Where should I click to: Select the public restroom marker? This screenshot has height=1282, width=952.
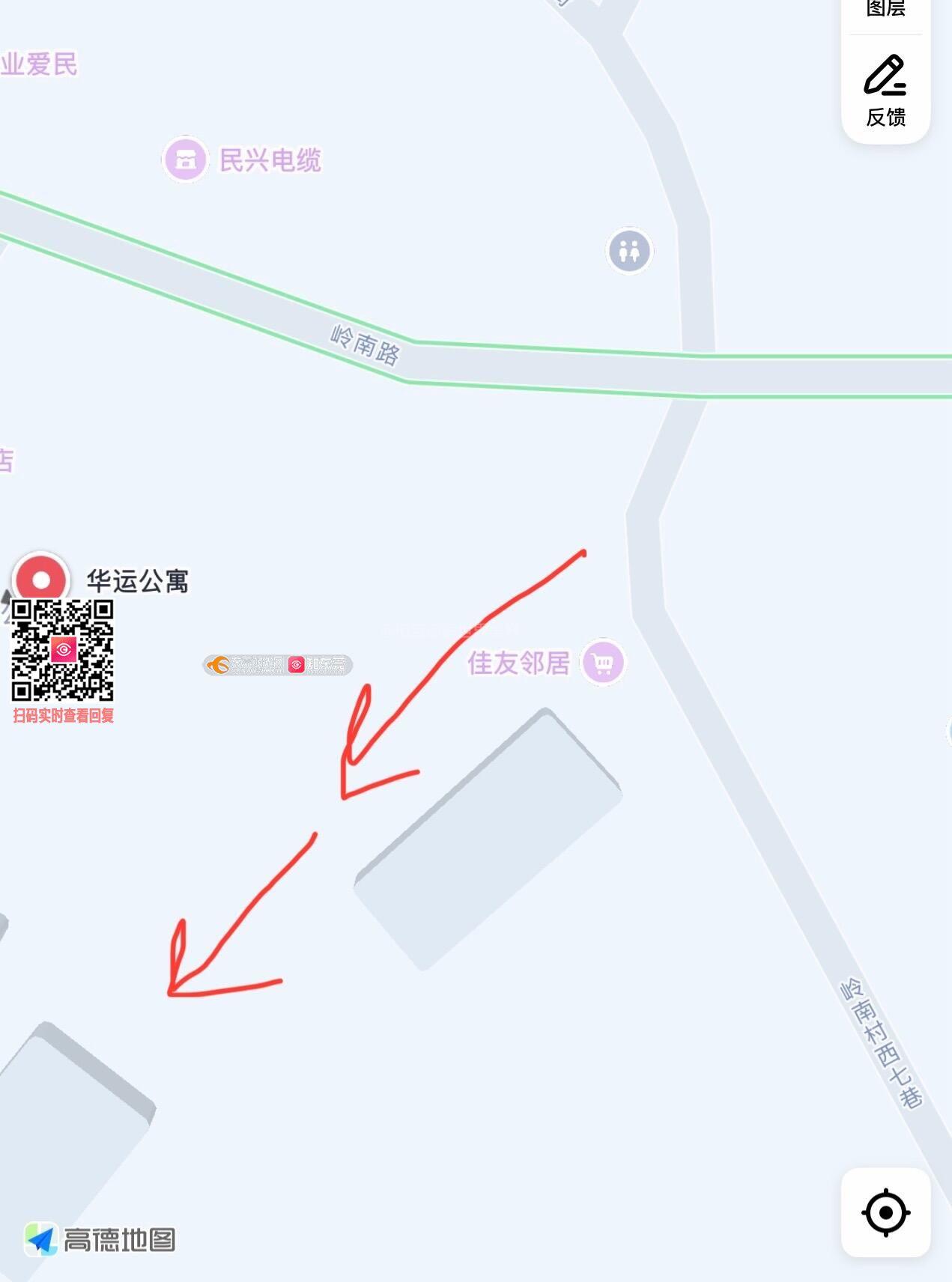[x=629, y=251]
